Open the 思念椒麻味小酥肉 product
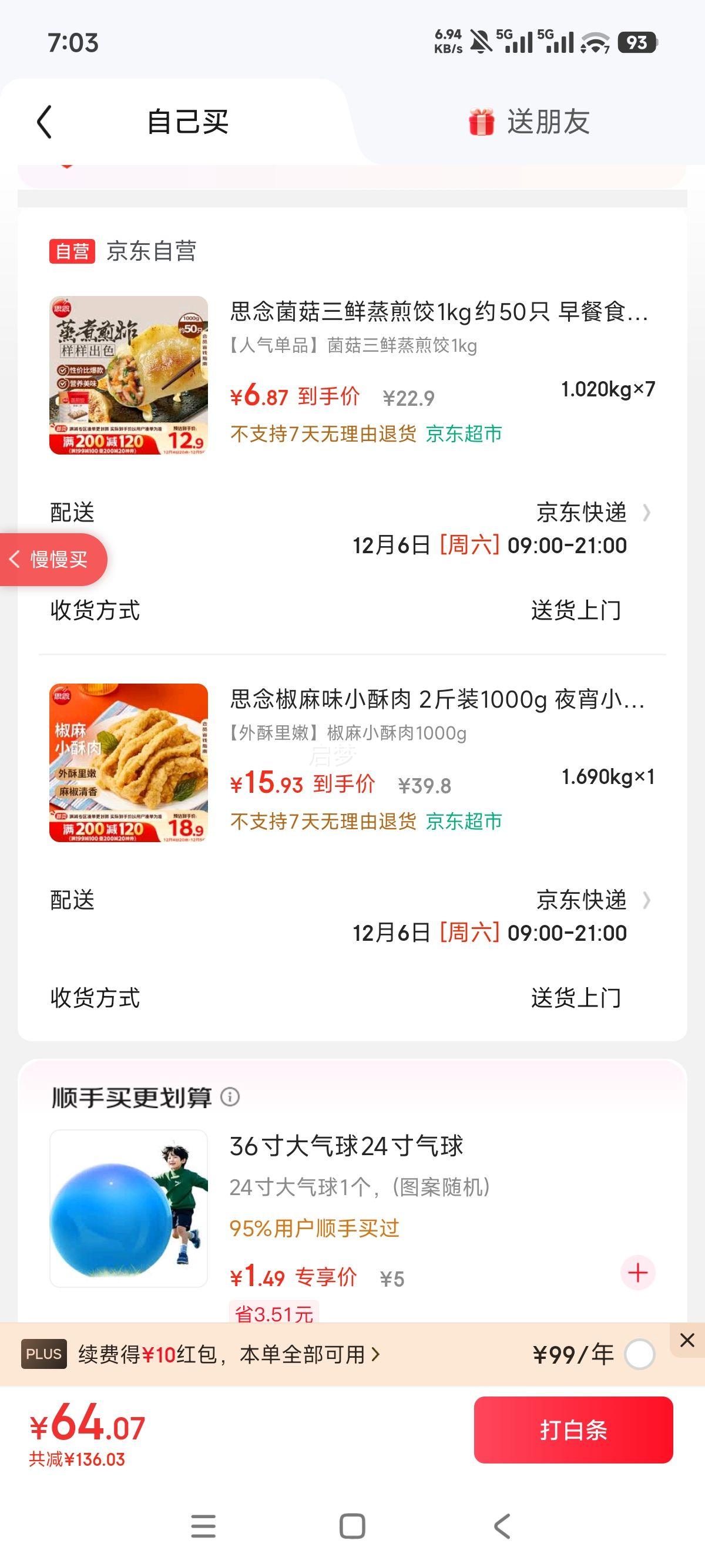Screen dimensions: 705x1568 (x=437, y=700)
